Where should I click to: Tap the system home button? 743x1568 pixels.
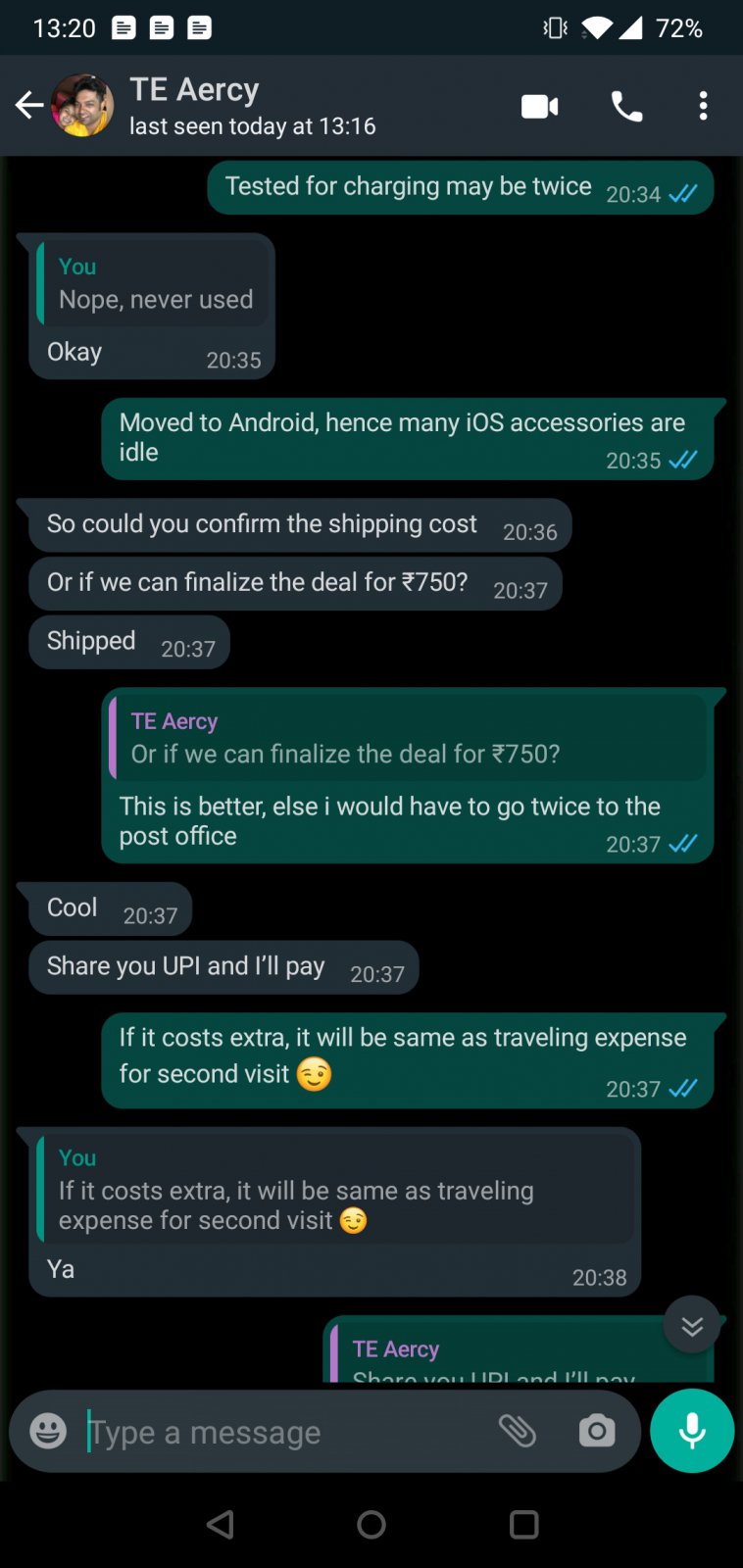(x=371, y=1524)
